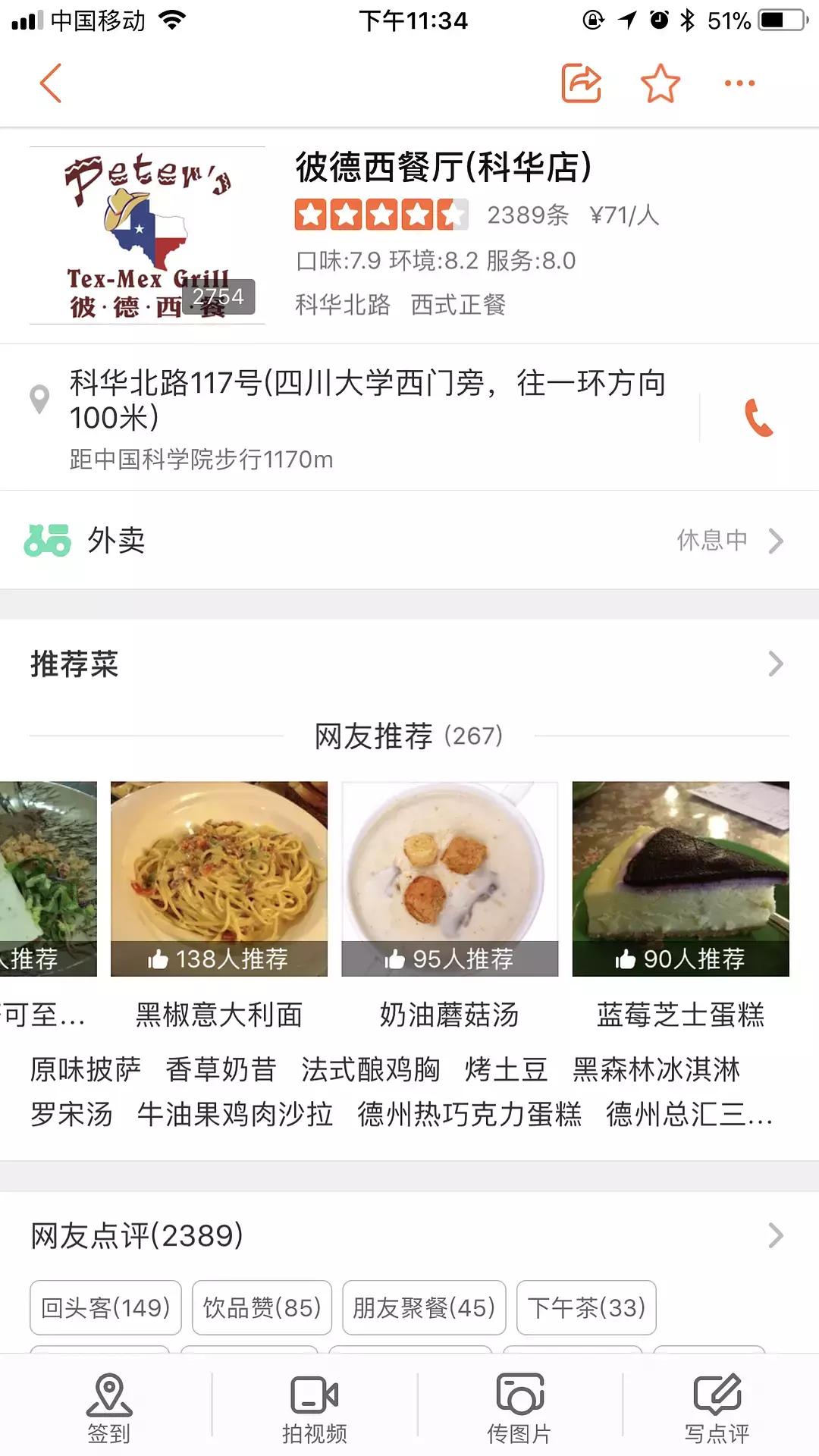The width and height of the screenshot is (819, 1456).
Task: Expand the 推荐菜 recommended dishes section
Action: pos(775,664)
